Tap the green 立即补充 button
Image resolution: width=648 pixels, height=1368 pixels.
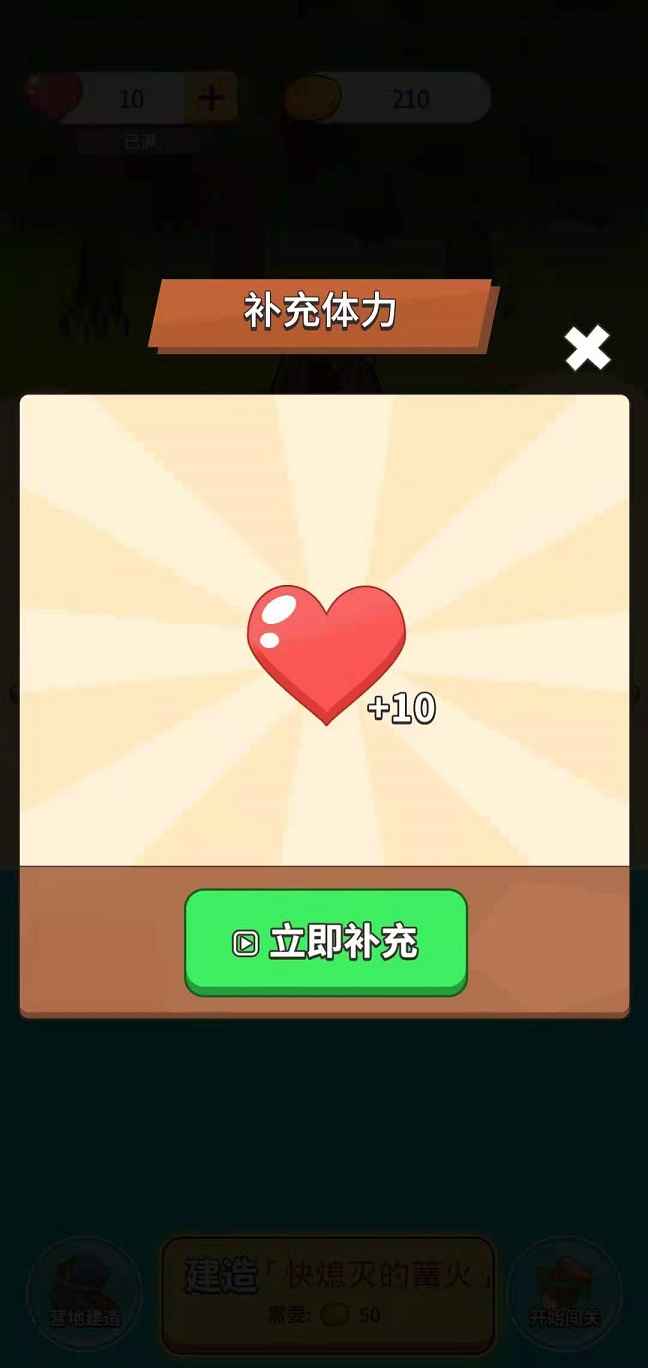tap(326, 942)
